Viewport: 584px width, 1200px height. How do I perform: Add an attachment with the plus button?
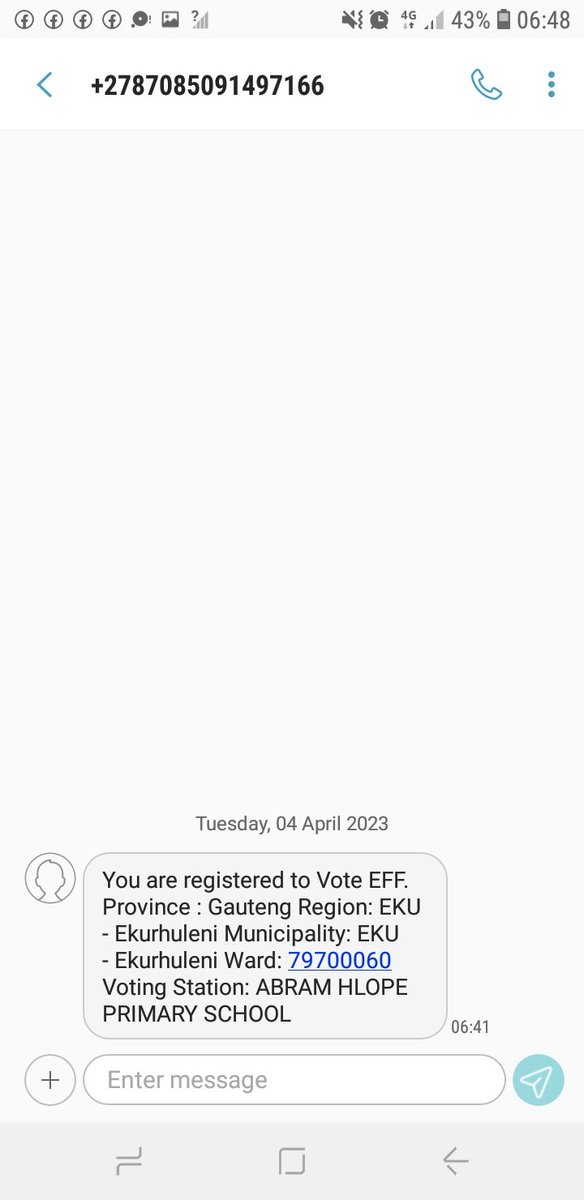(x=50, y=1080)
